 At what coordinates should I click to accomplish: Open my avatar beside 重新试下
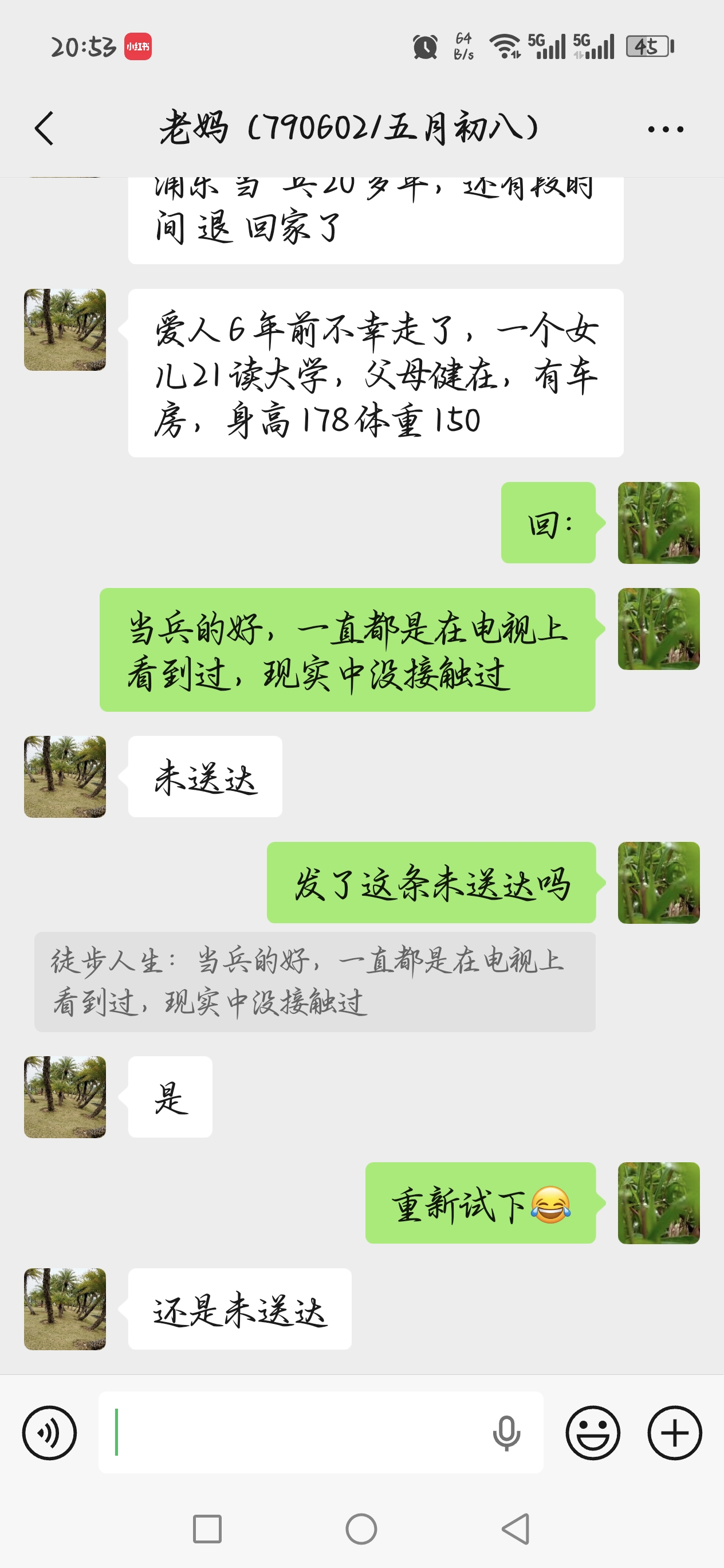click(658, 1203)
